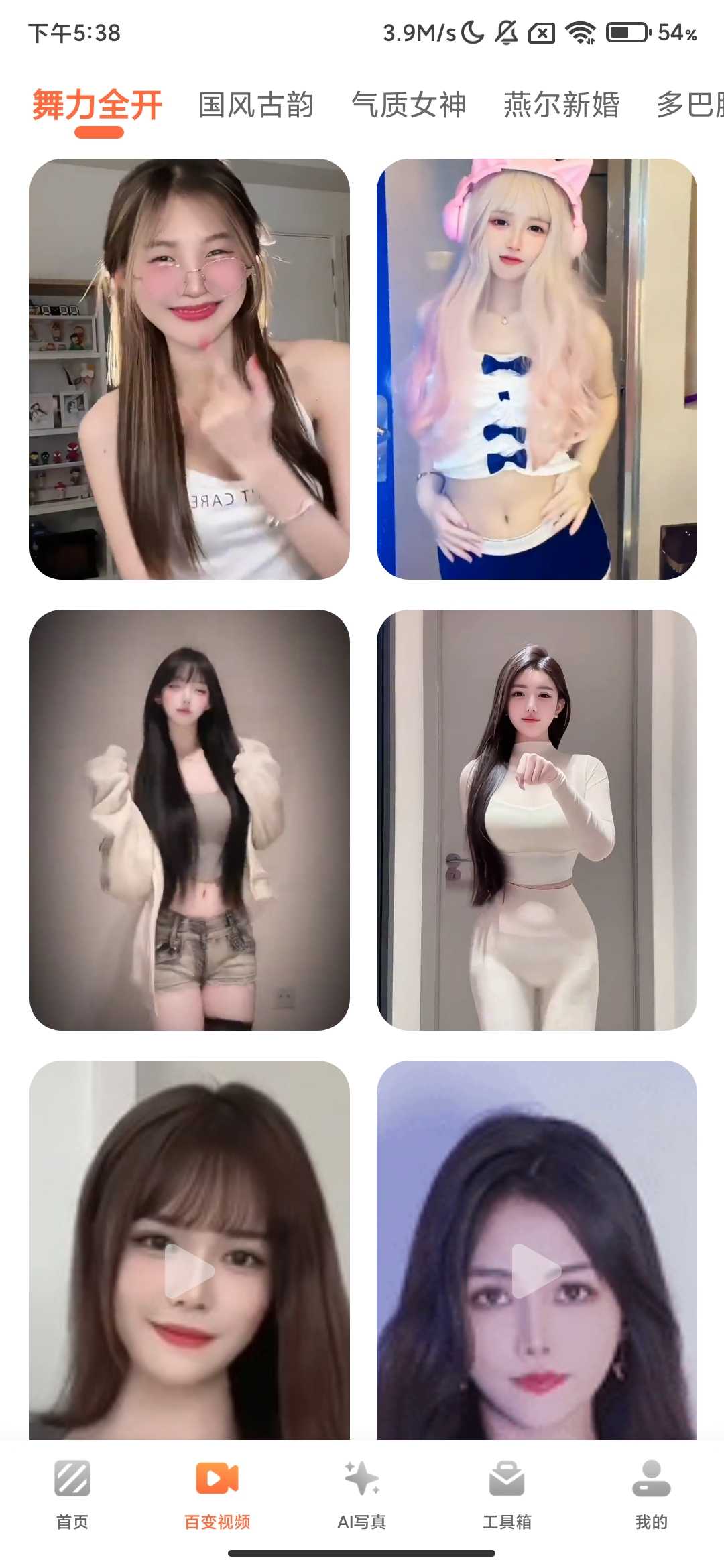Tap the 舞力全开 category tab
Image resolution: width=724 pixels, height=1568 pixels.
pos(98,105)
